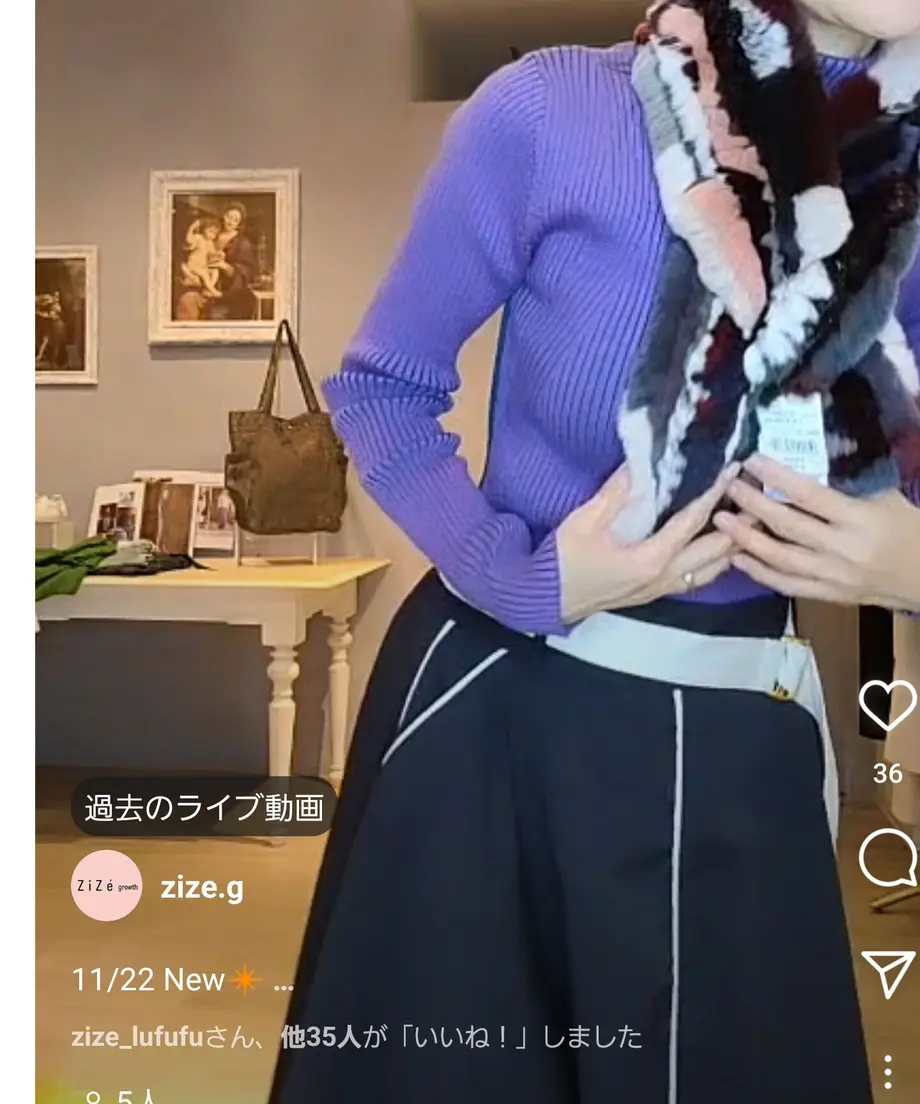The image size is (920, 1104).
Task: Open the zize.g profile picture
Action: tap(107, 886)
